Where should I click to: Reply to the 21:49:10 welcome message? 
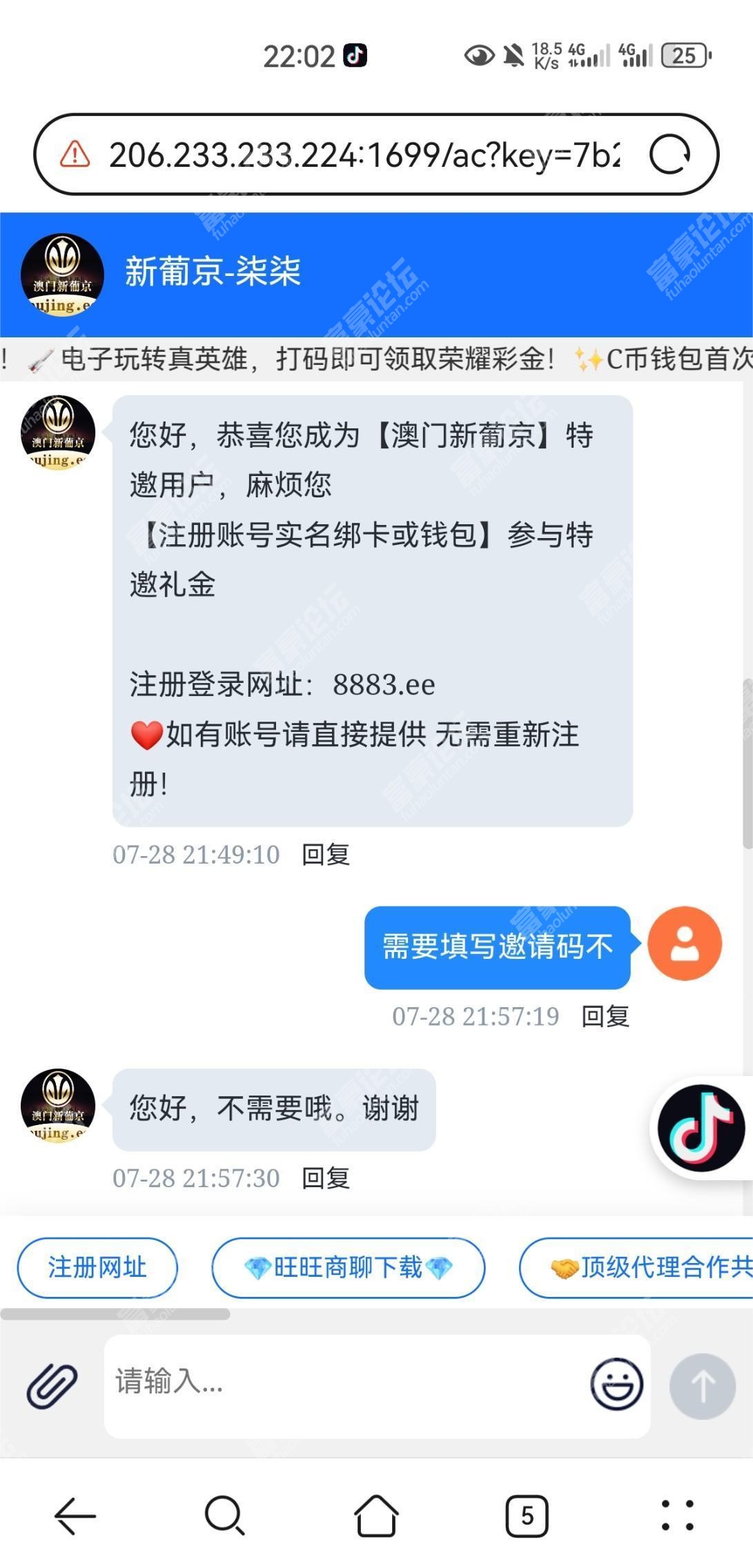[x=326, y=855]
